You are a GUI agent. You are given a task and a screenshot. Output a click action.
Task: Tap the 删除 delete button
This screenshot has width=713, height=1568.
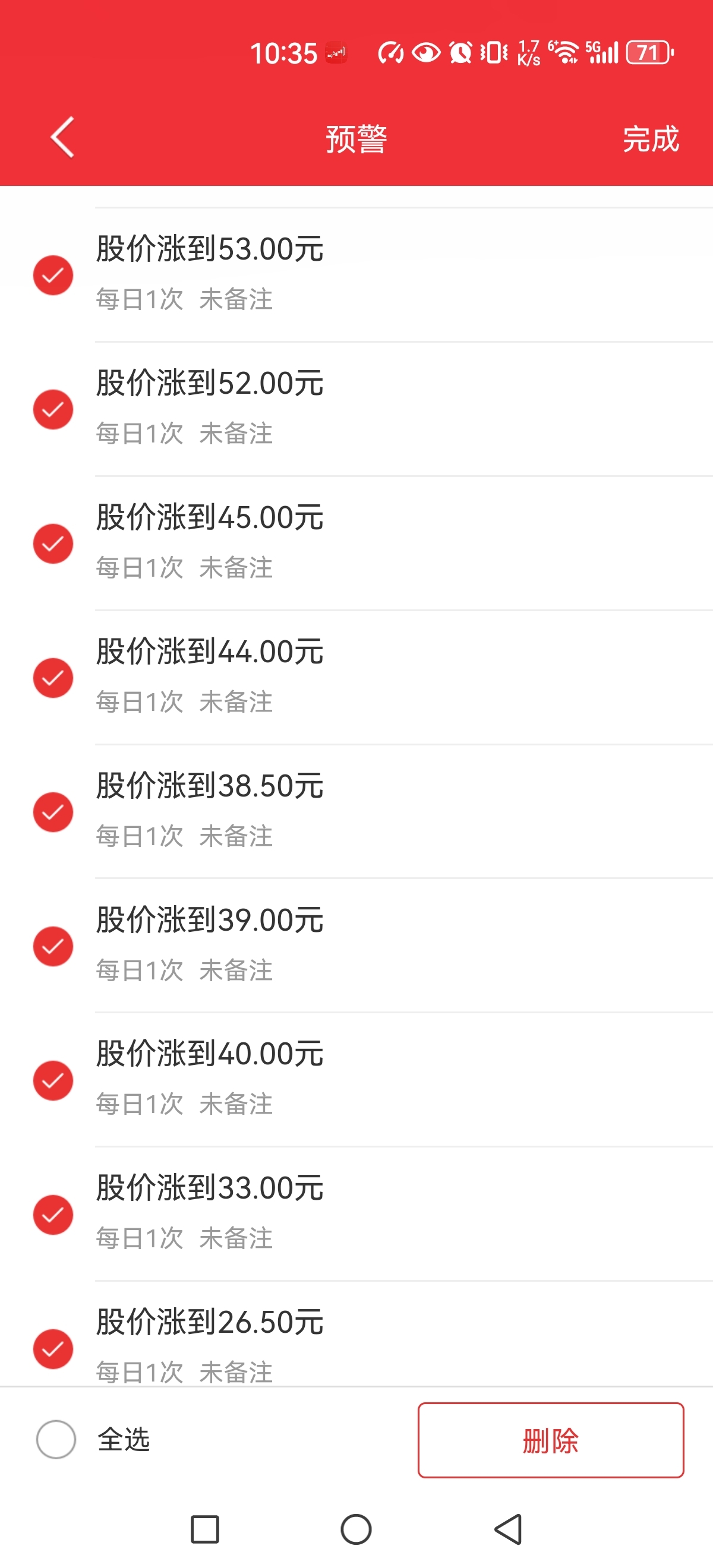point(550,1440)
